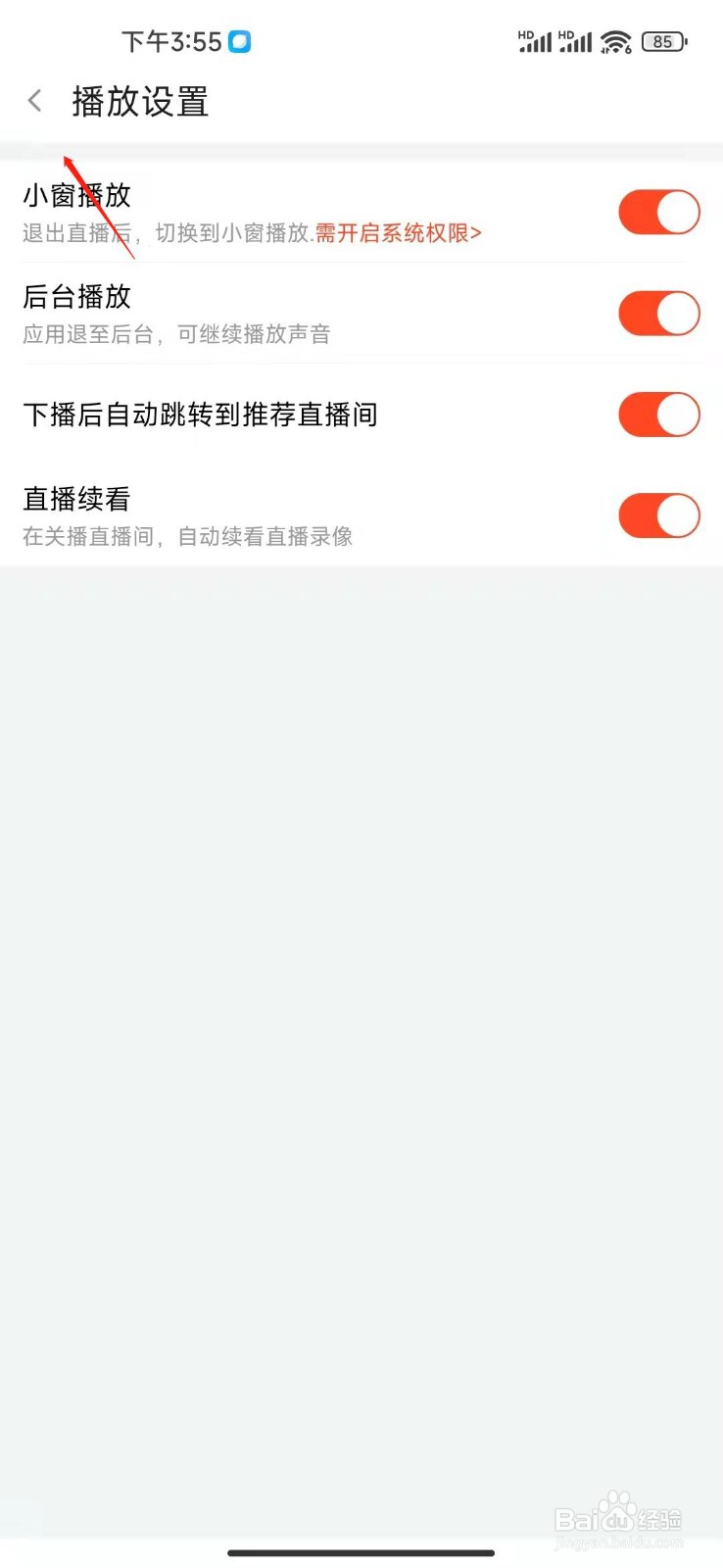
Task: Disable the 直播续看 option
Action: (x=658, y=514)
